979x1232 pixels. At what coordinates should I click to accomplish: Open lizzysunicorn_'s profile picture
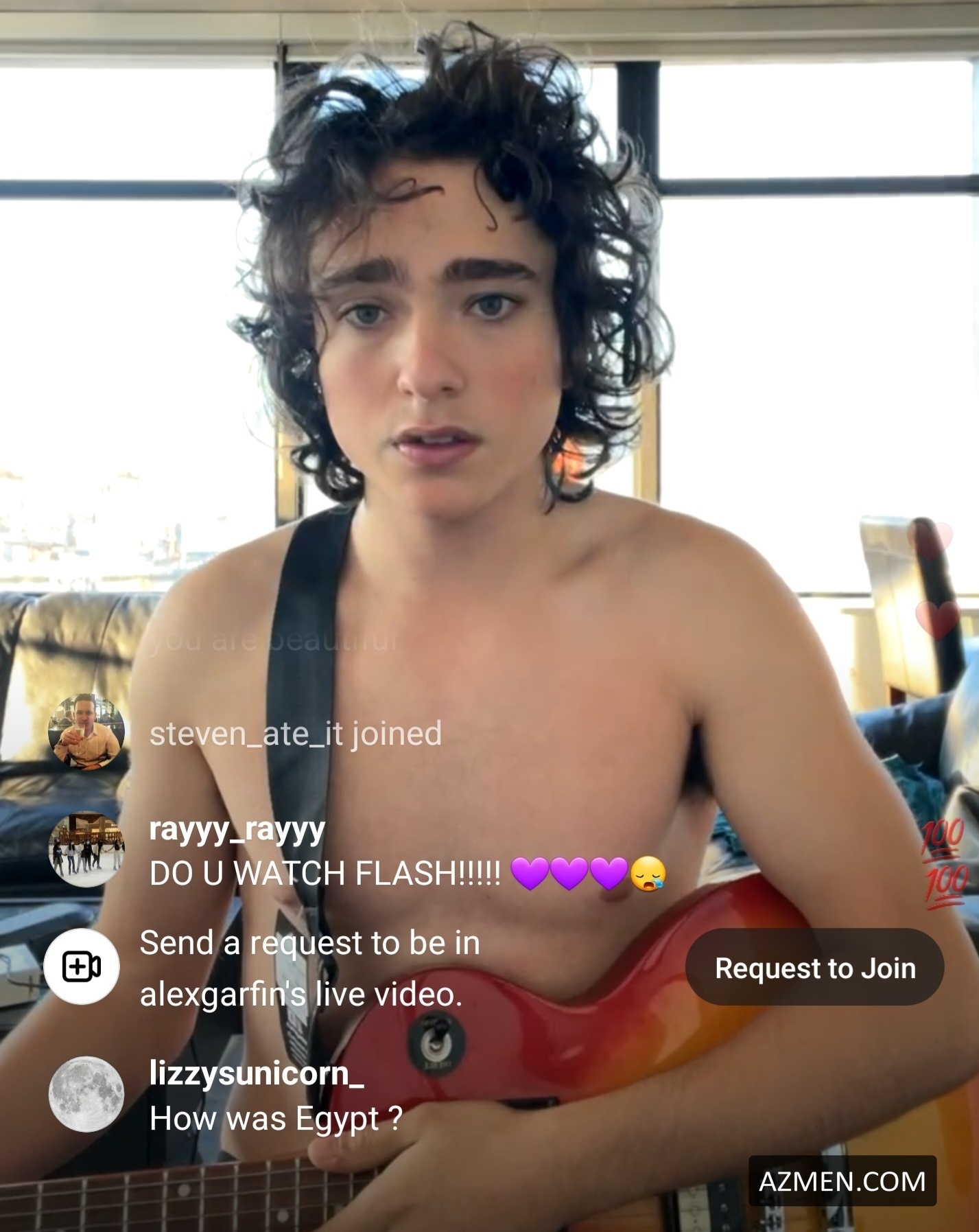pos(86,1094)
